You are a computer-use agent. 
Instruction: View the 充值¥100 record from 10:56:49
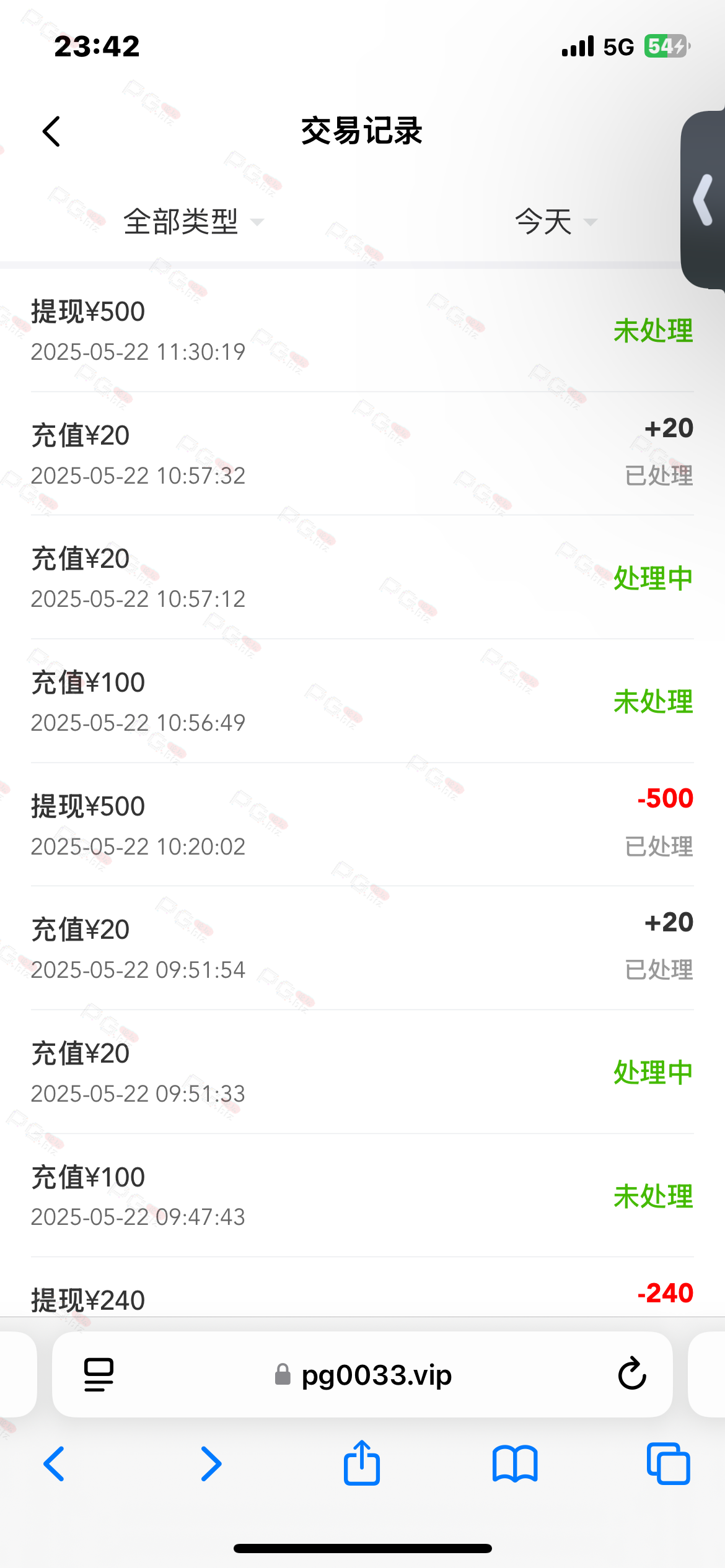click(362, 701)
